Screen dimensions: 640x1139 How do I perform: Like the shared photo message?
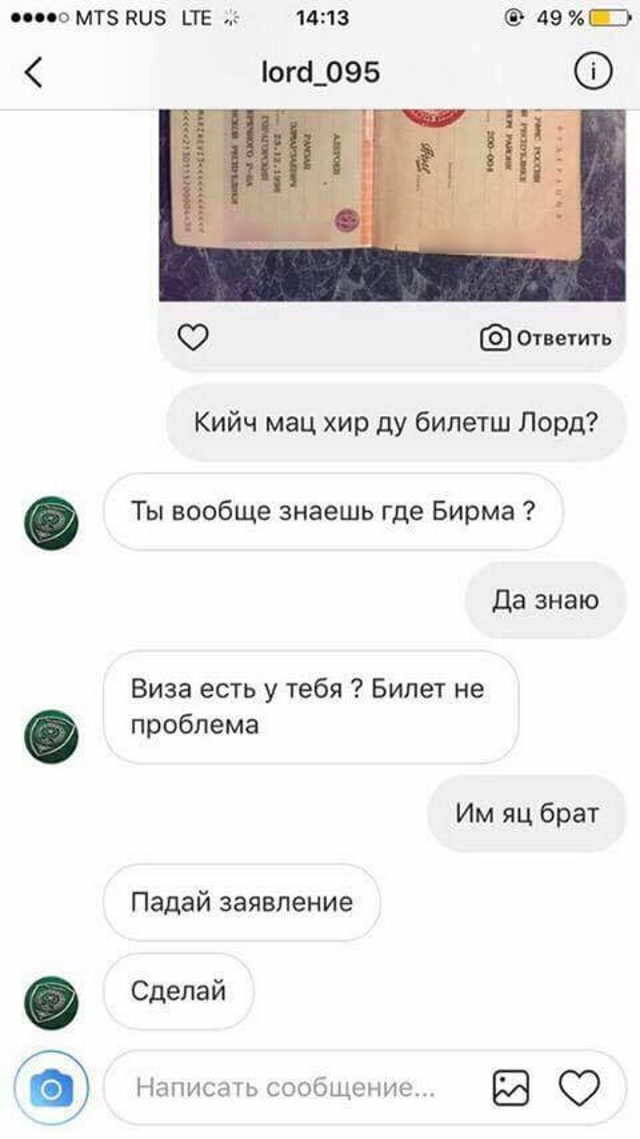[192, 338]
